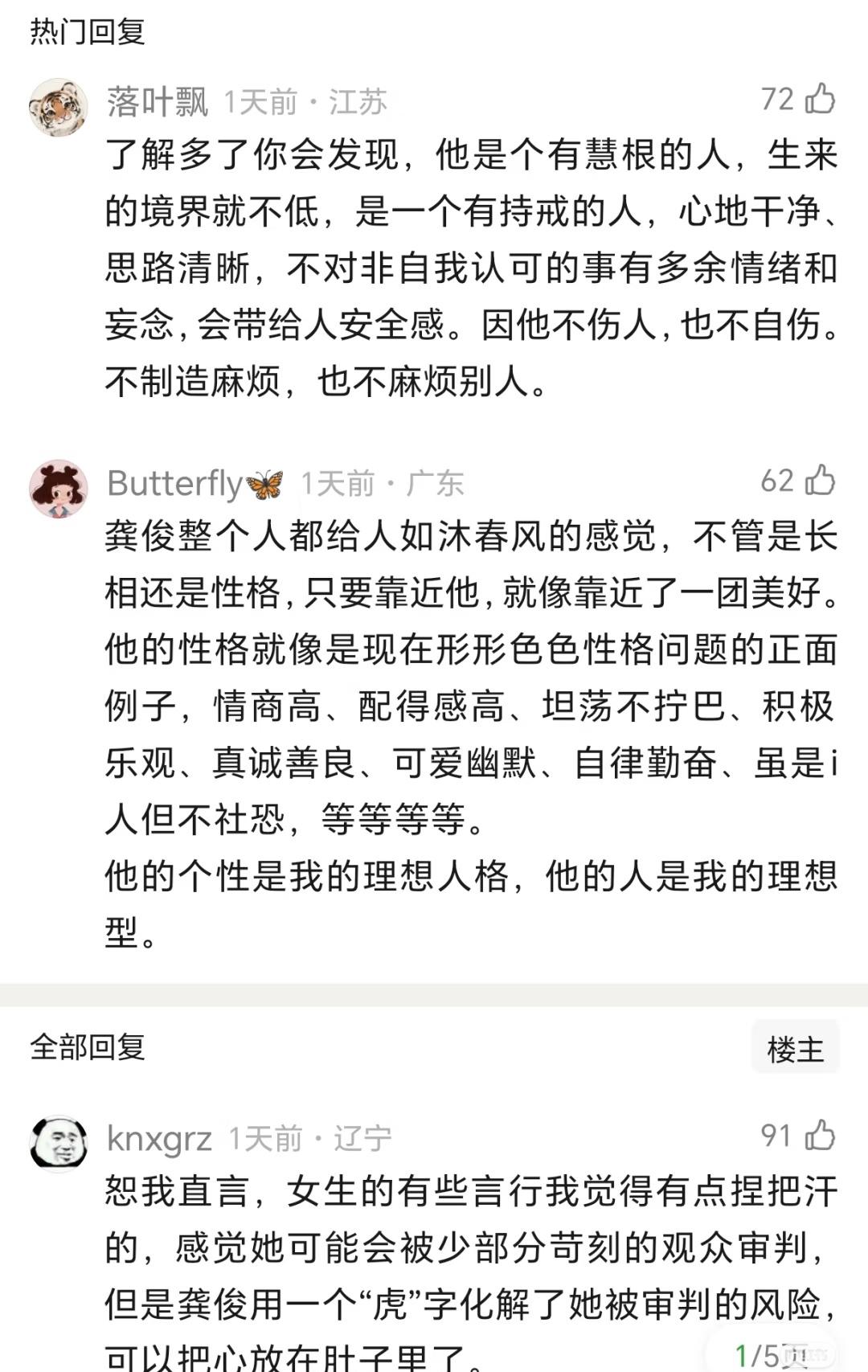The height and width of the screenshot is (1372, 868).
Task: Like Butterfly's comment
Action: [820, 481]
